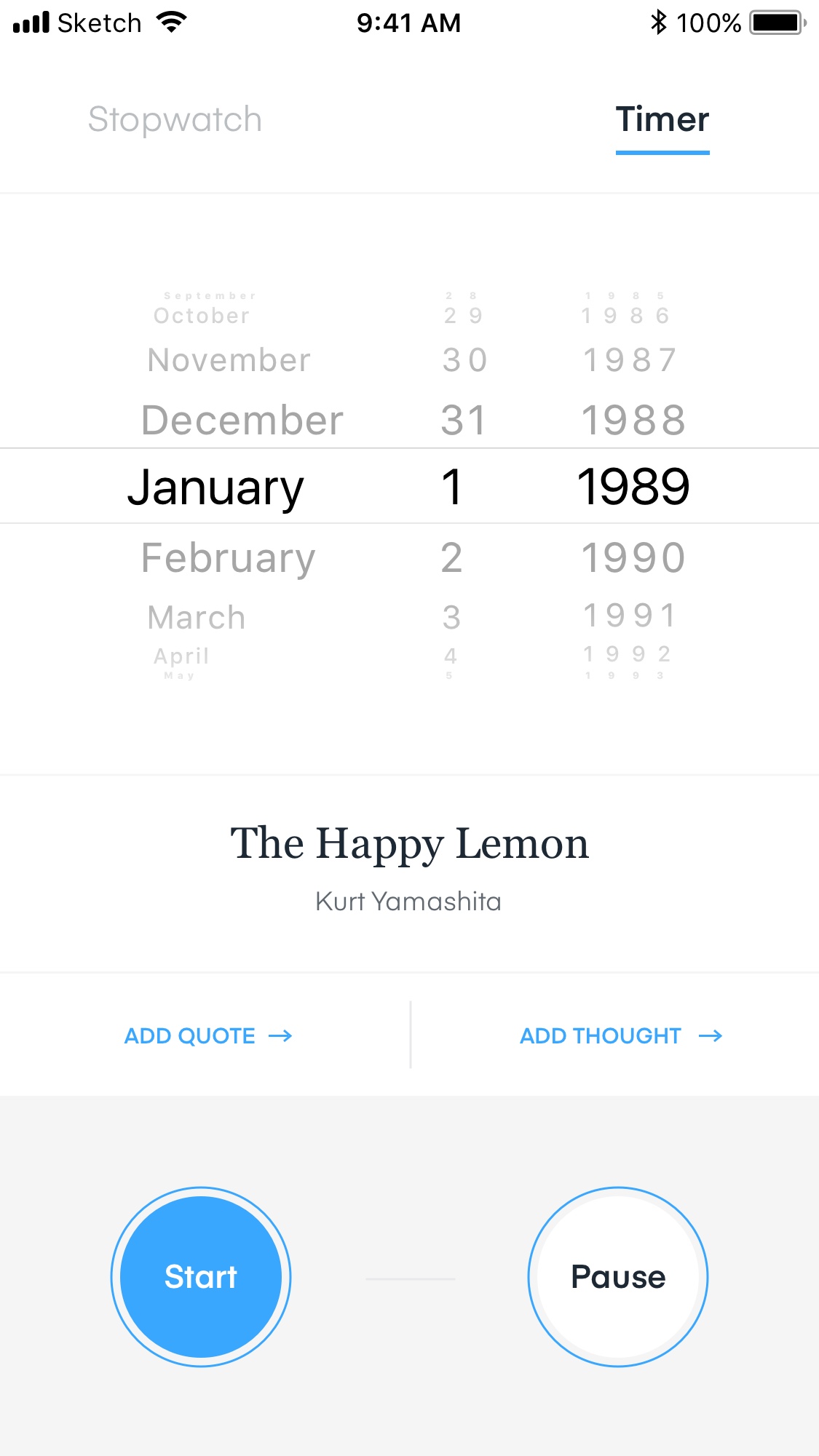Select February in the month picker
This screenshot has width=819, height=1456.
pyautogui.click(x=228, y=559)
